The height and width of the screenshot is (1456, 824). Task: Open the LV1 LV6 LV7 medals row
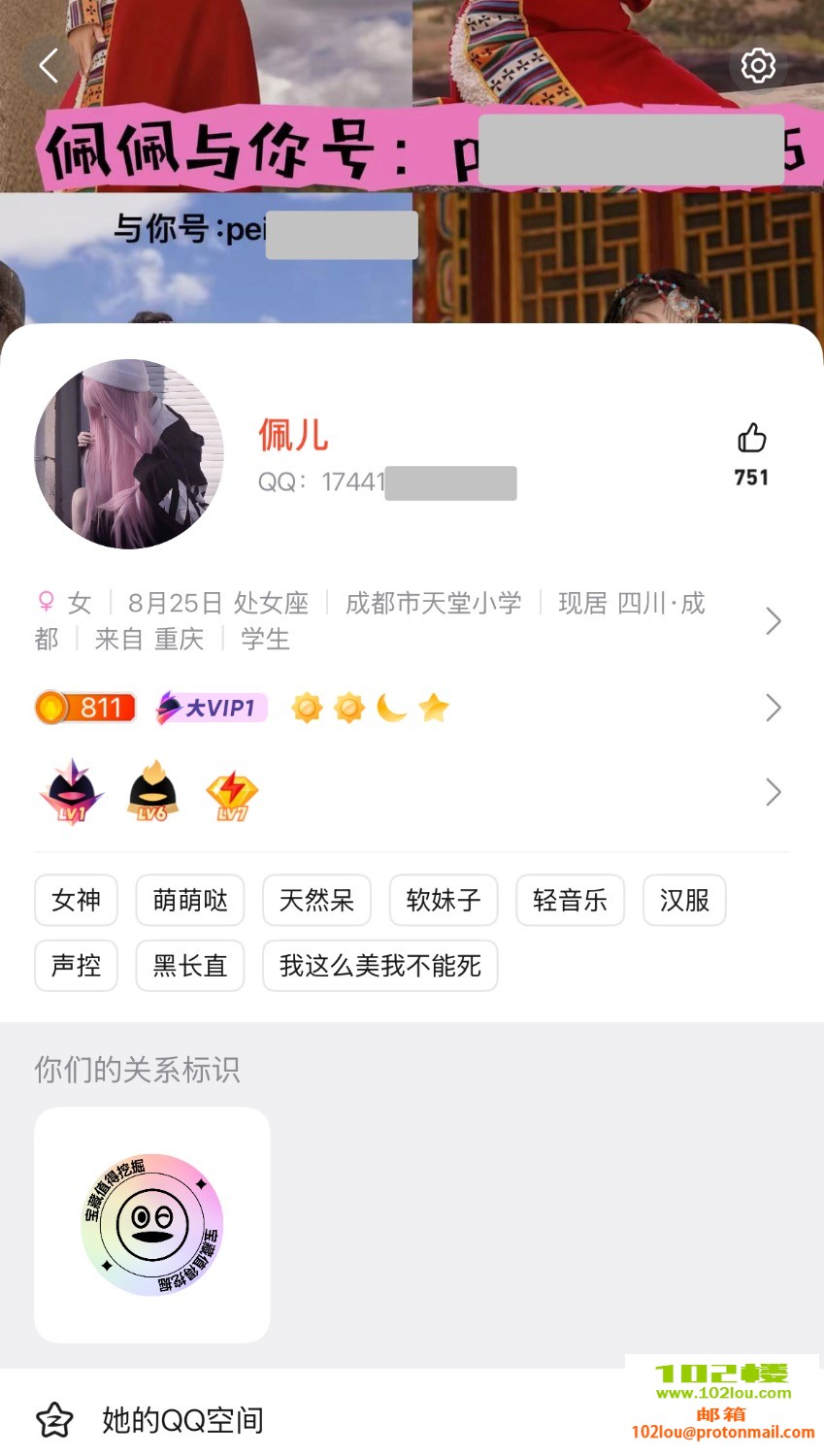(x=773, y=792)
